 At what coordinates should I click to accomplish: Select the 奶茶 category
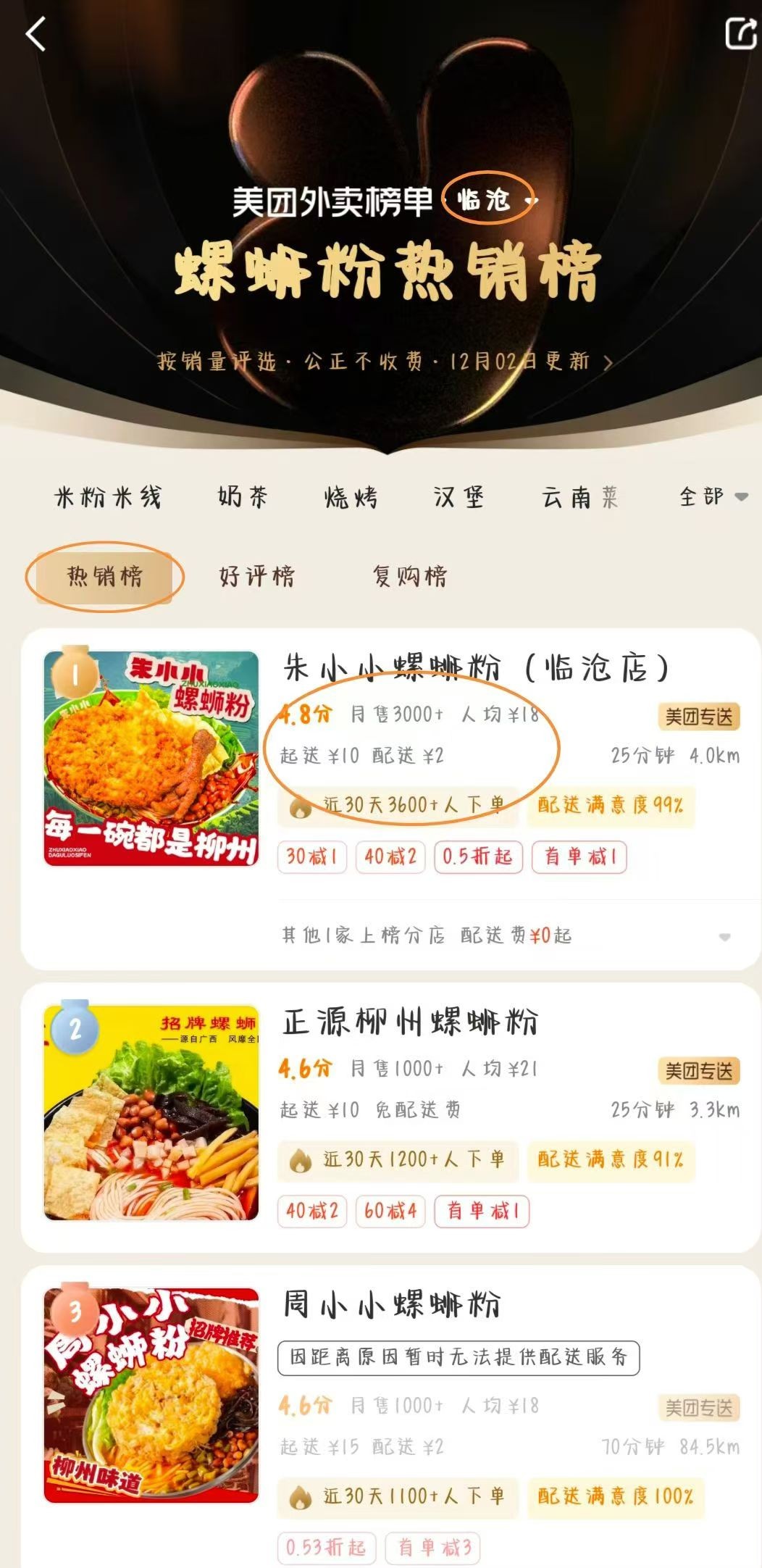tap(243, 497)
